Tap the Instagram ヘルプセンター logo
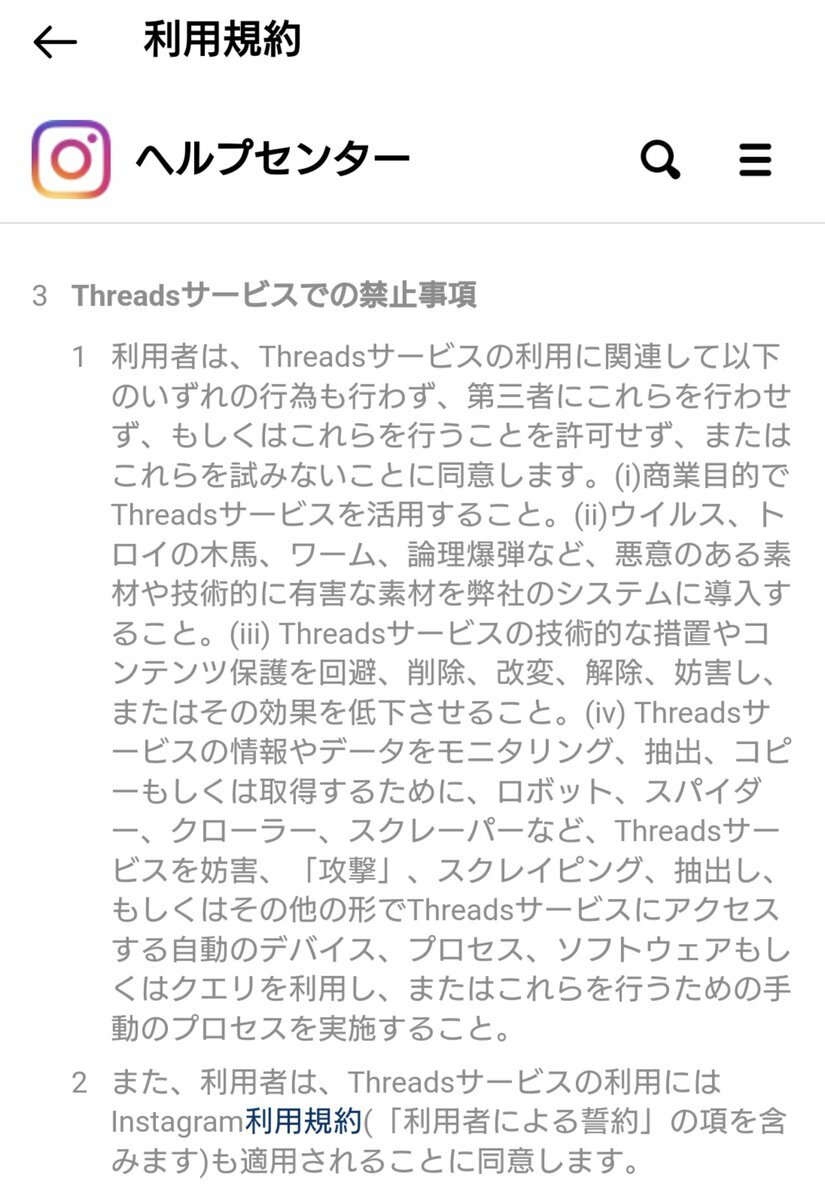The image size is (825, 1200). [70, 160]
